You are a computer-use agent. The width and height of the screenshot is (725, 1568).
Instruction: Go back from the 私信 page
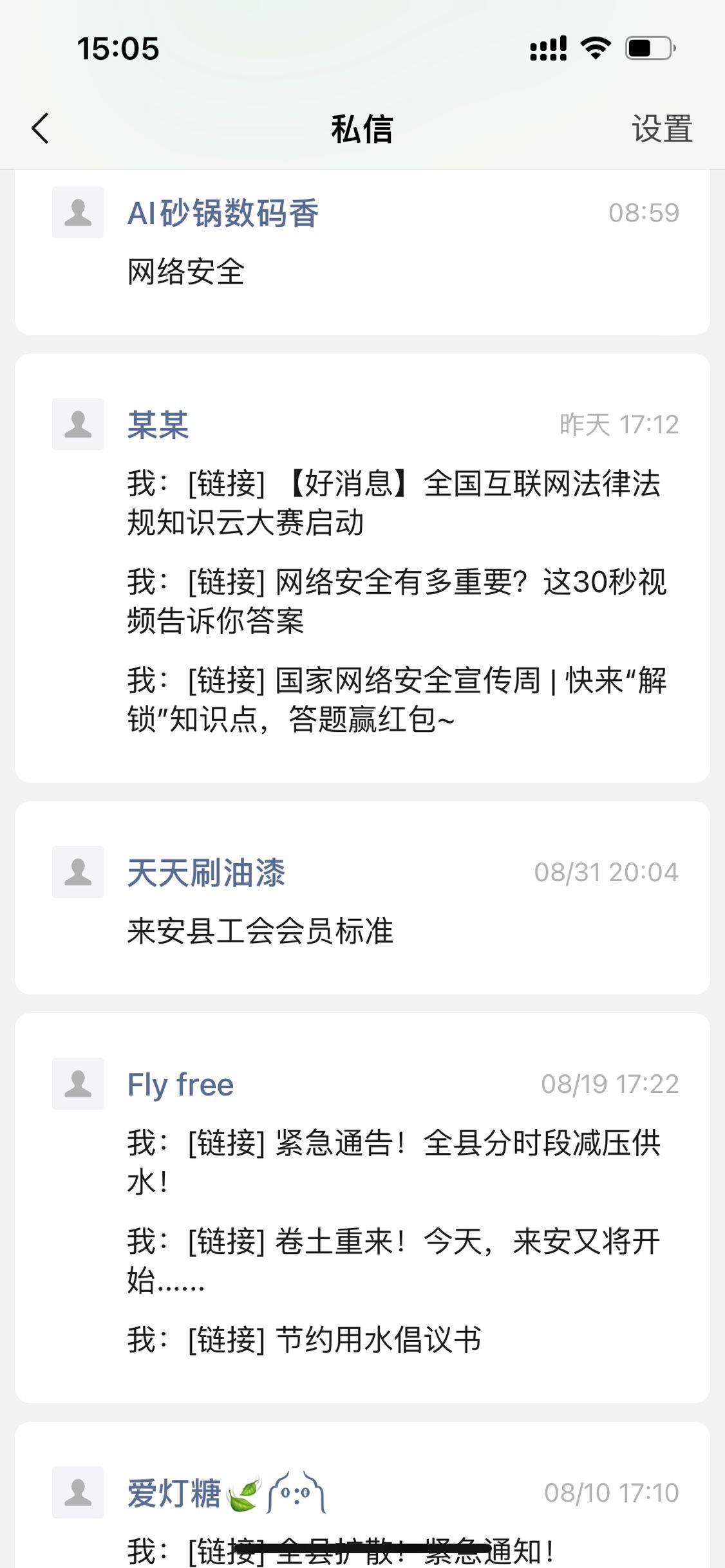pyautogui.click(x=40, y=128)
